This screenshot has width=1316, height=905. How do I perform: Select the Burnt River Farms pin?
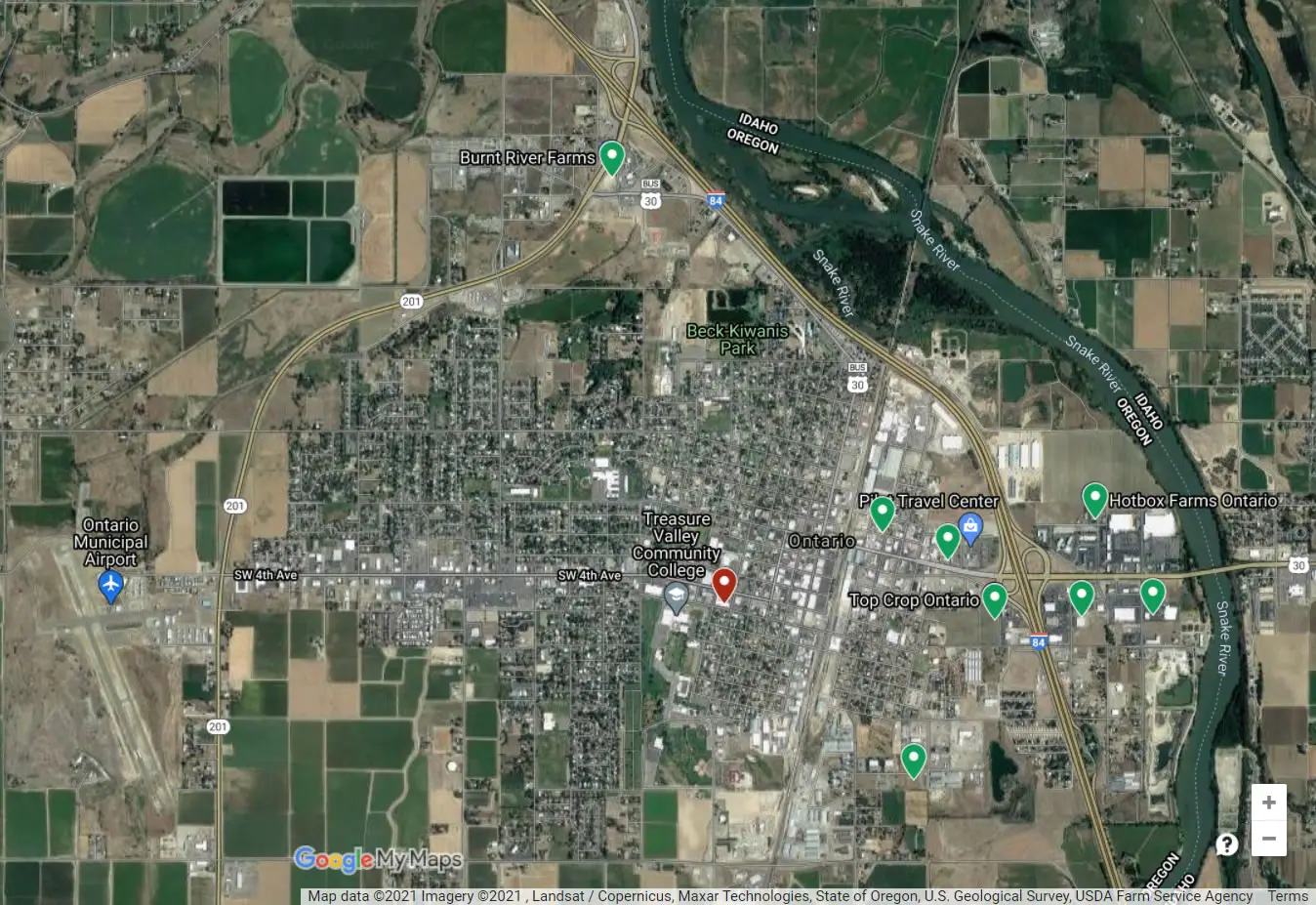click(x=611, y=156)
